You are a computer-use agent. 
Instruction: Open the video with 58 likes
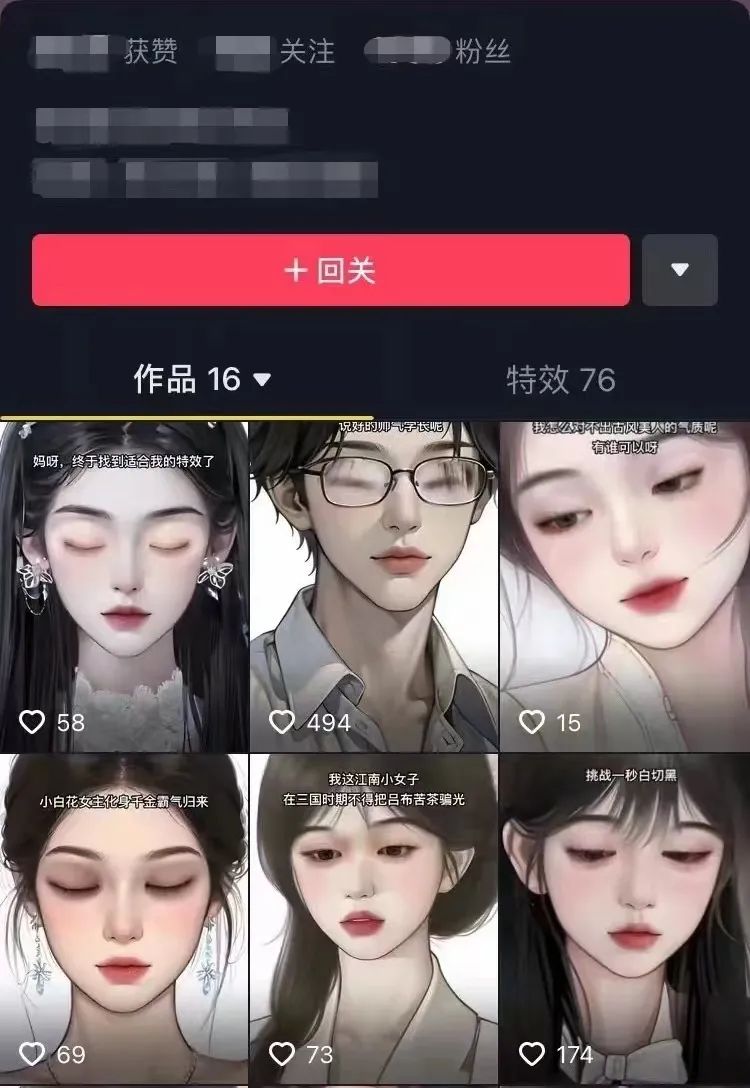click(123, 585)
